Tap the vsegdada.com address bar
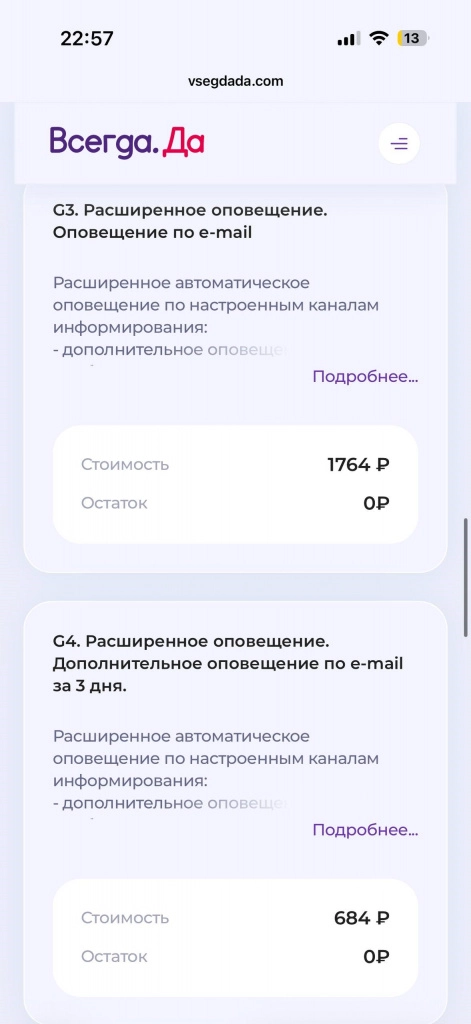Viewport: 471px width, 1024px height. pyautogui.click(x=235, y=82)
